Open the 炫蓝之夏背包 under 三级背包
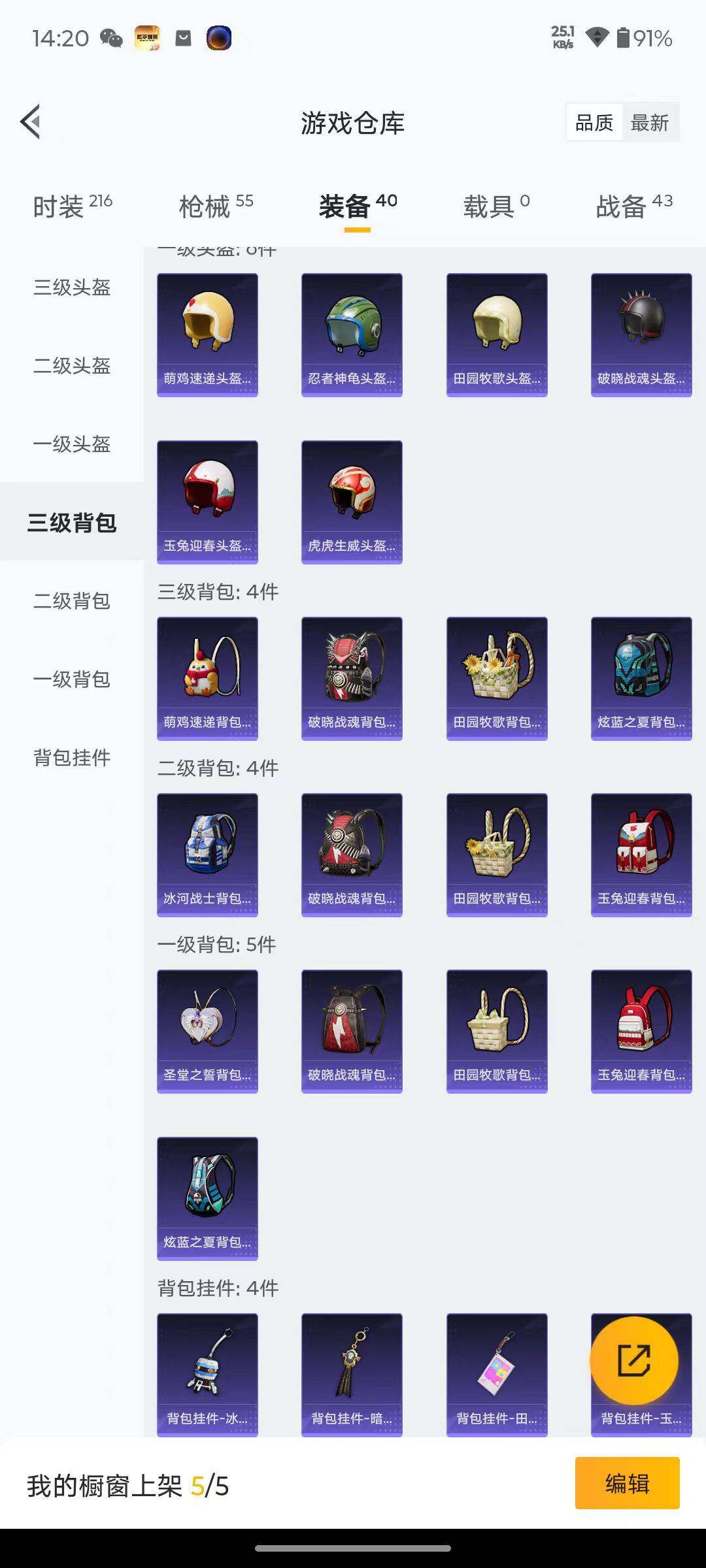This screenshot has height=1568, width=706. click(641, 678)
